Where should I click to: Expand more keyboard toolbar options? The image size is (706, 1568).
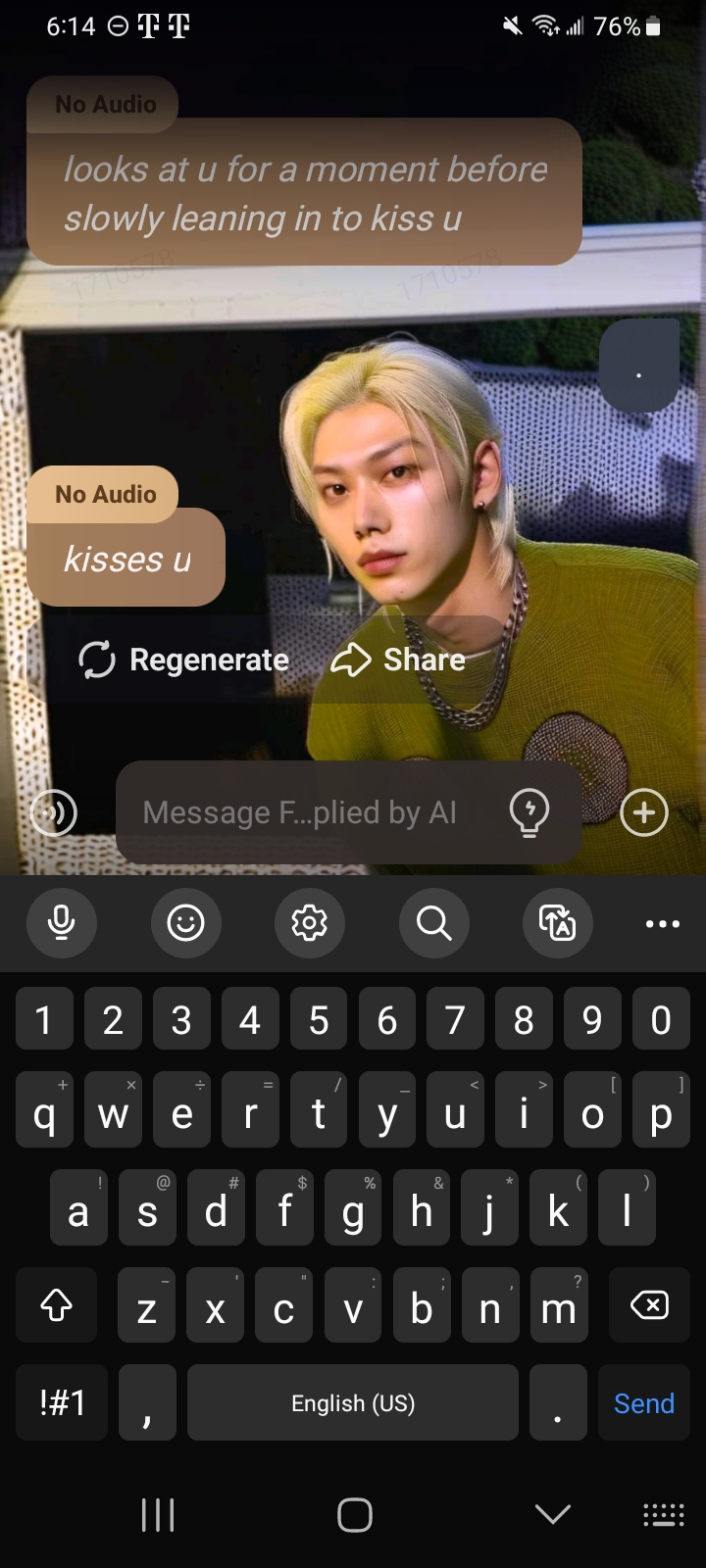(663, 923)
